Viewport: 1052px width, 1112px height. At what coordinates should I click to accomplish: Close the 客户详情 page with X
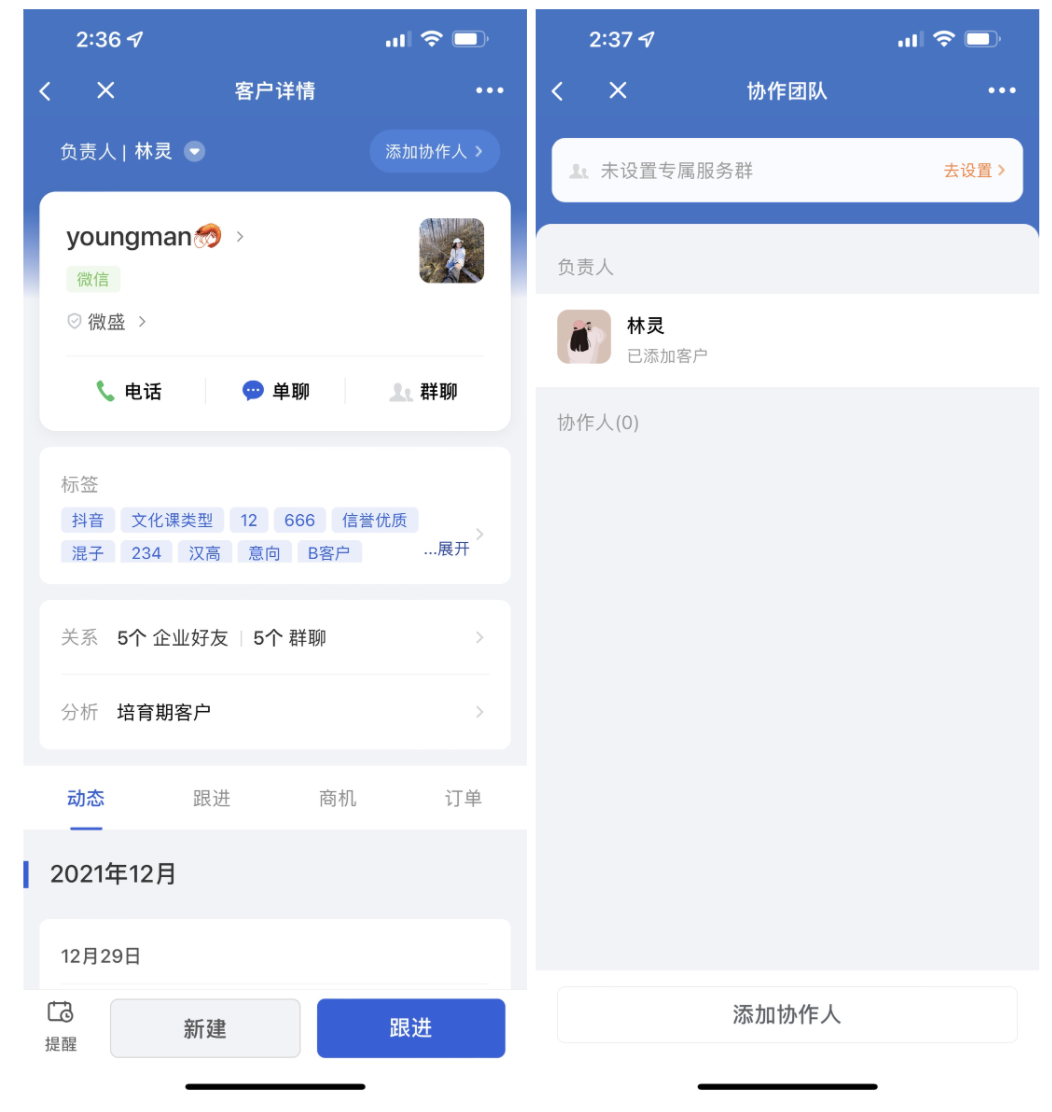[105, 91]
